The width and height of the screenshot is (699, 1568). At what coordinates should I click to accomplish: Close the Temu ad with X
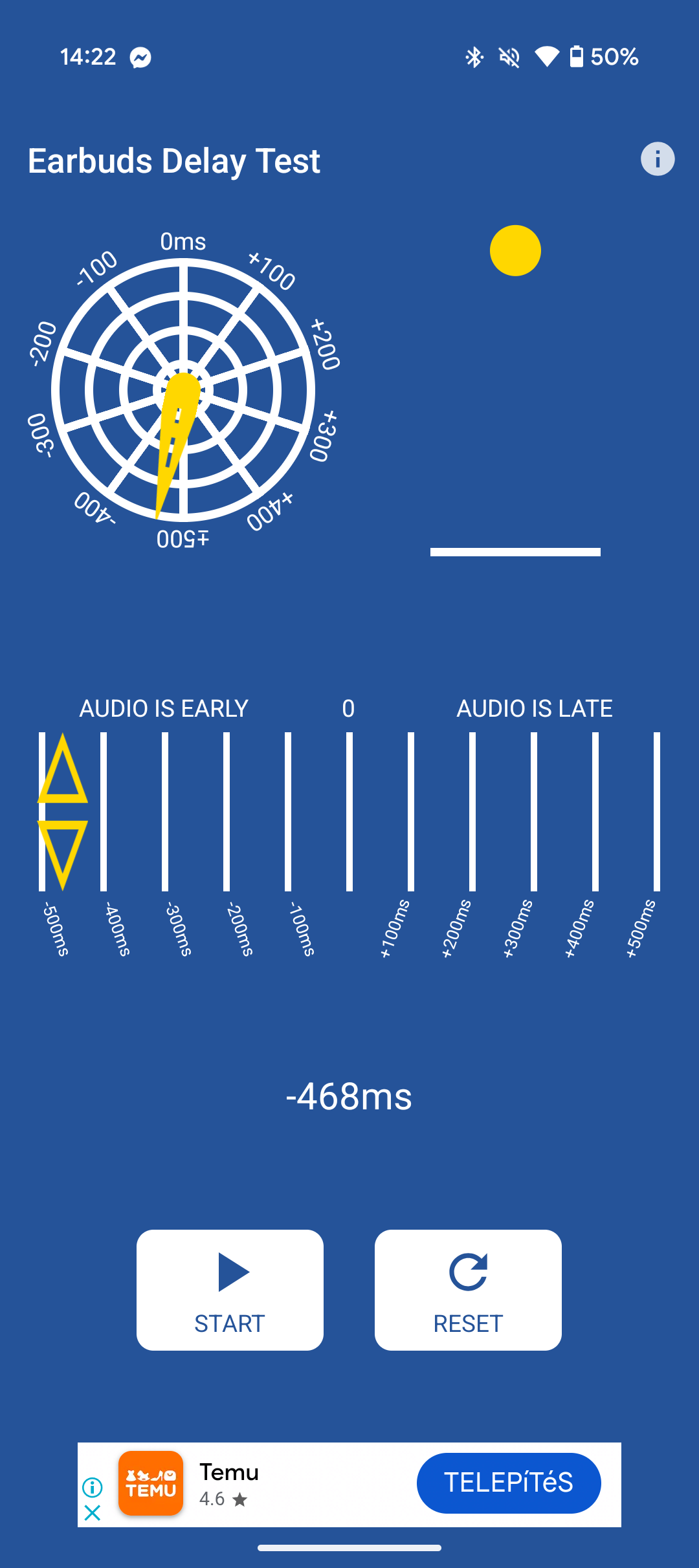coord(93,1512)
